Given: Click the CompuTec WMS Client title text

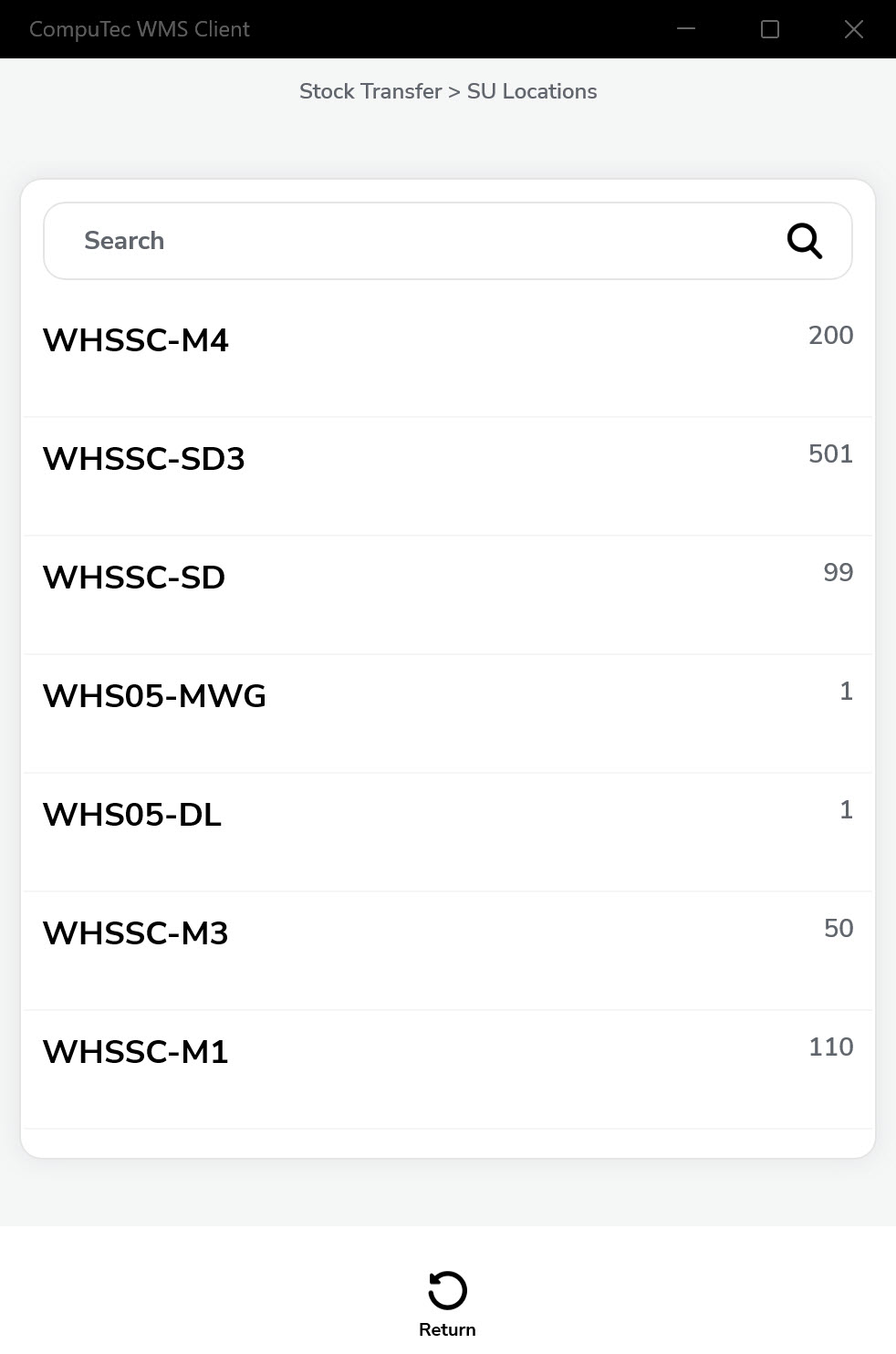Looking at the screenshot, I should (139, 28).
